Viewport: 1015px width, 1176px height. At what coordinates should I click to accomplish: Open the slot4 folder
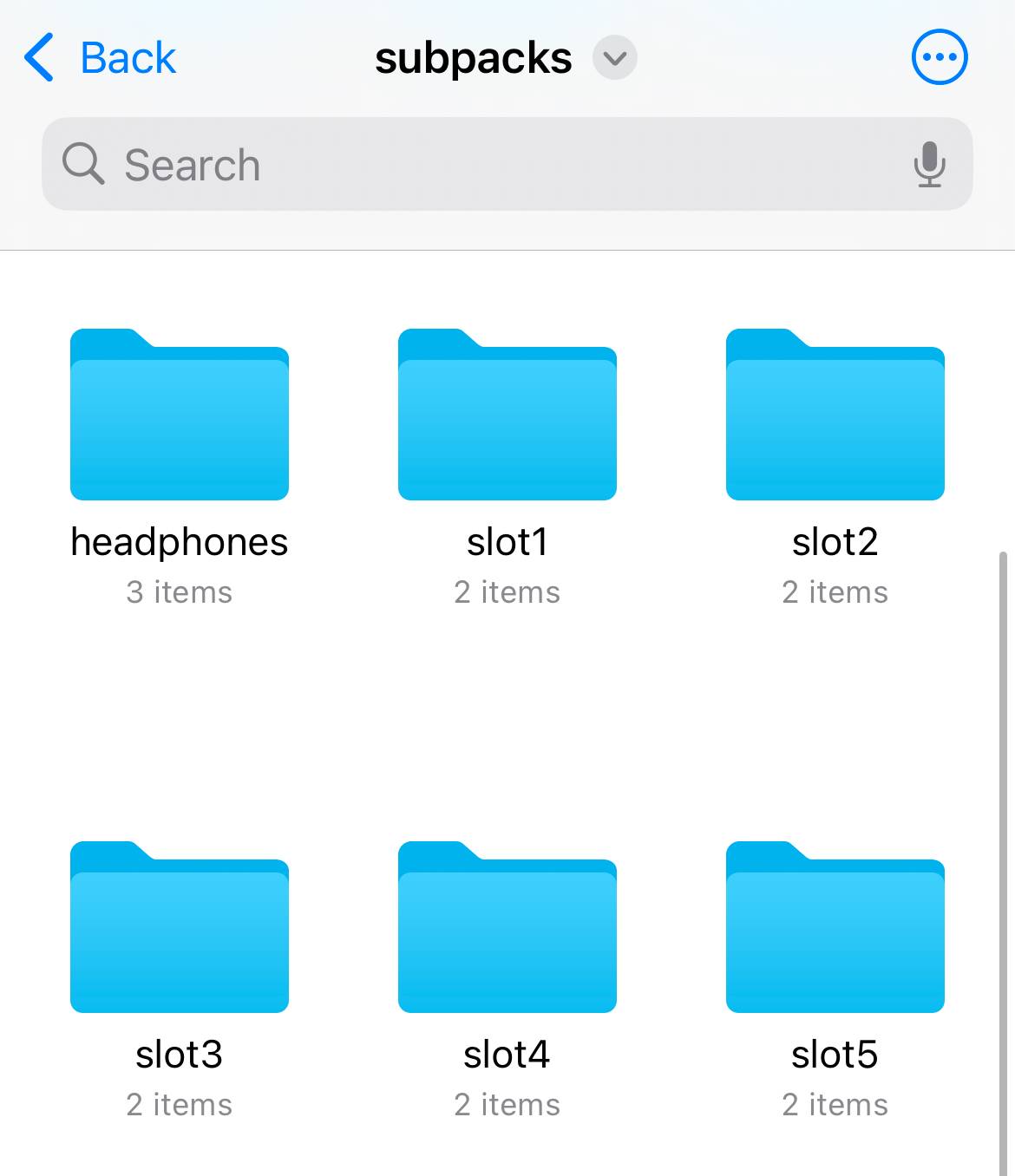(x=507, y=927)
